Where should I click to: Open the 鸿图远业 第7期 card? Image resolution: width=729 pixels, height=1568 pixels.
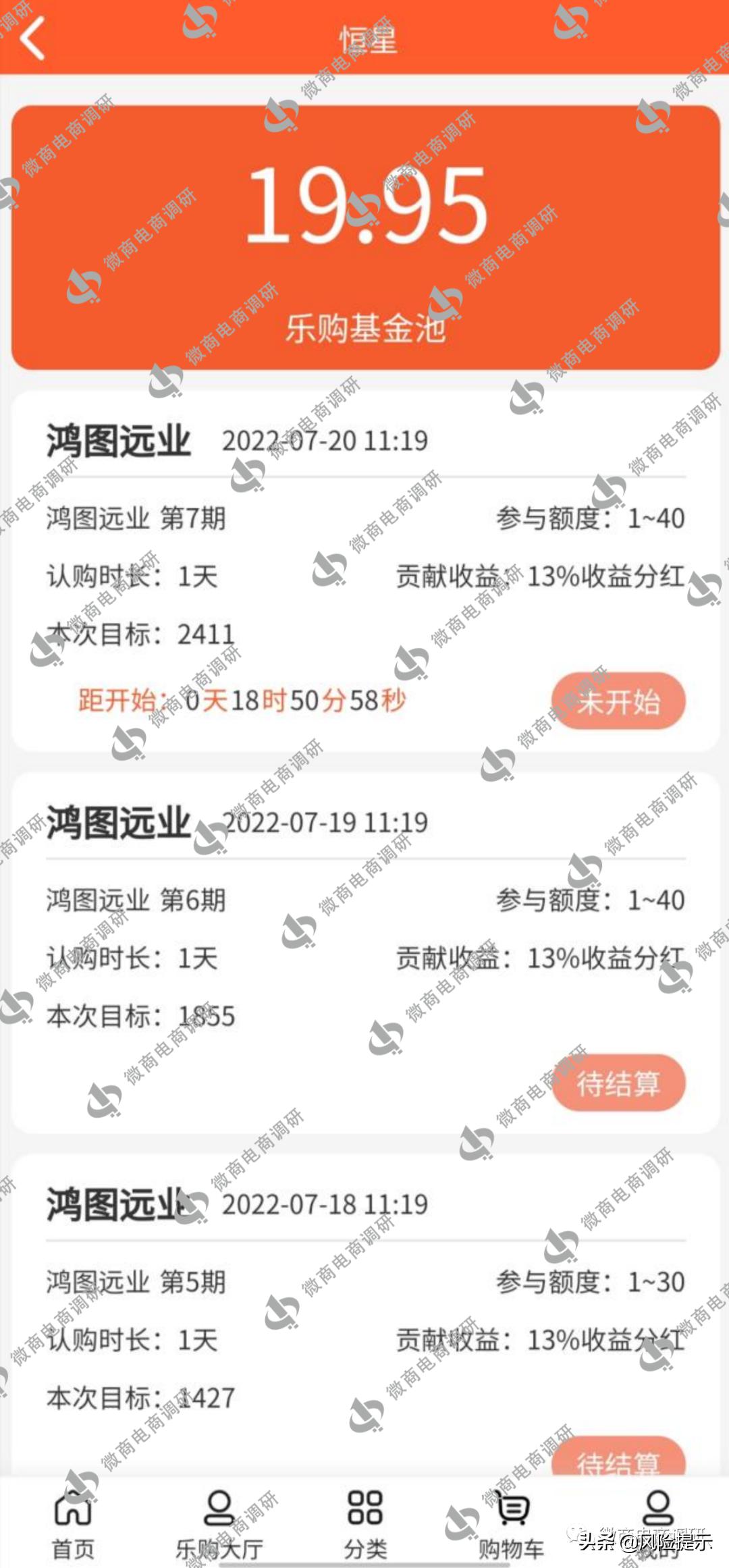[x=364, y=560]
